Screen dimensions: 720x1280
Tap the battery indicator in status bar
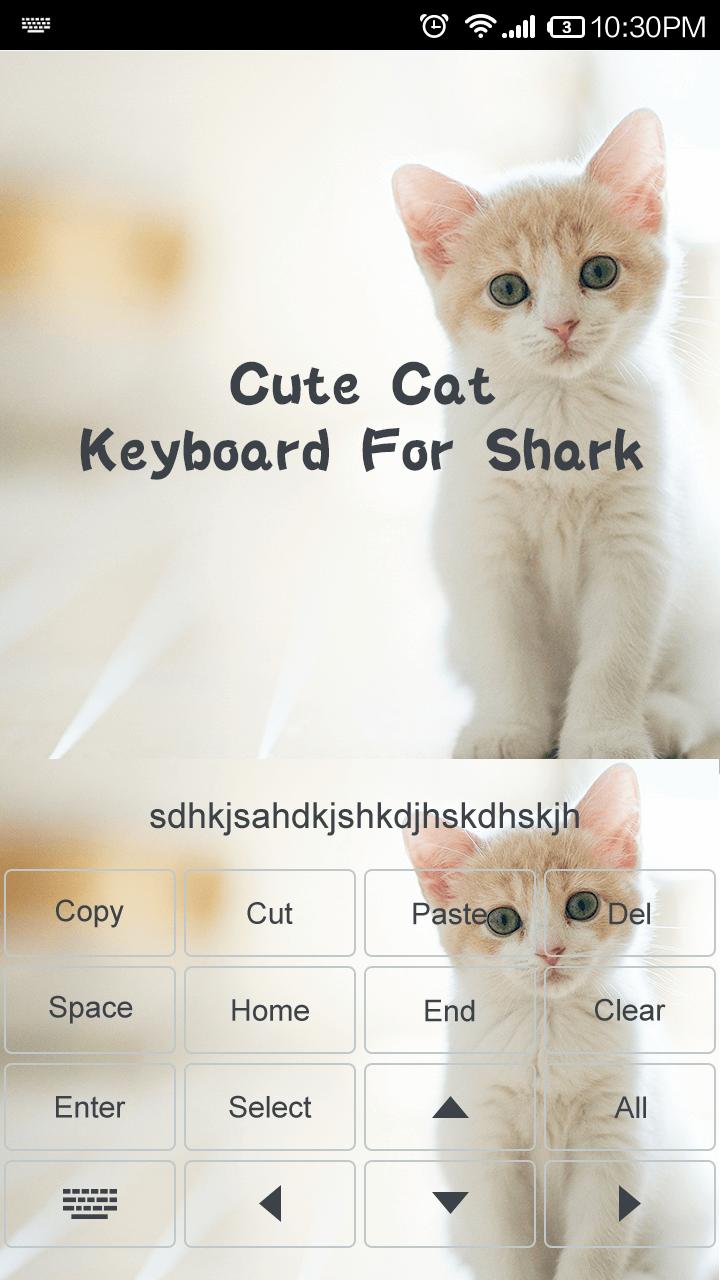coord(564,25)
